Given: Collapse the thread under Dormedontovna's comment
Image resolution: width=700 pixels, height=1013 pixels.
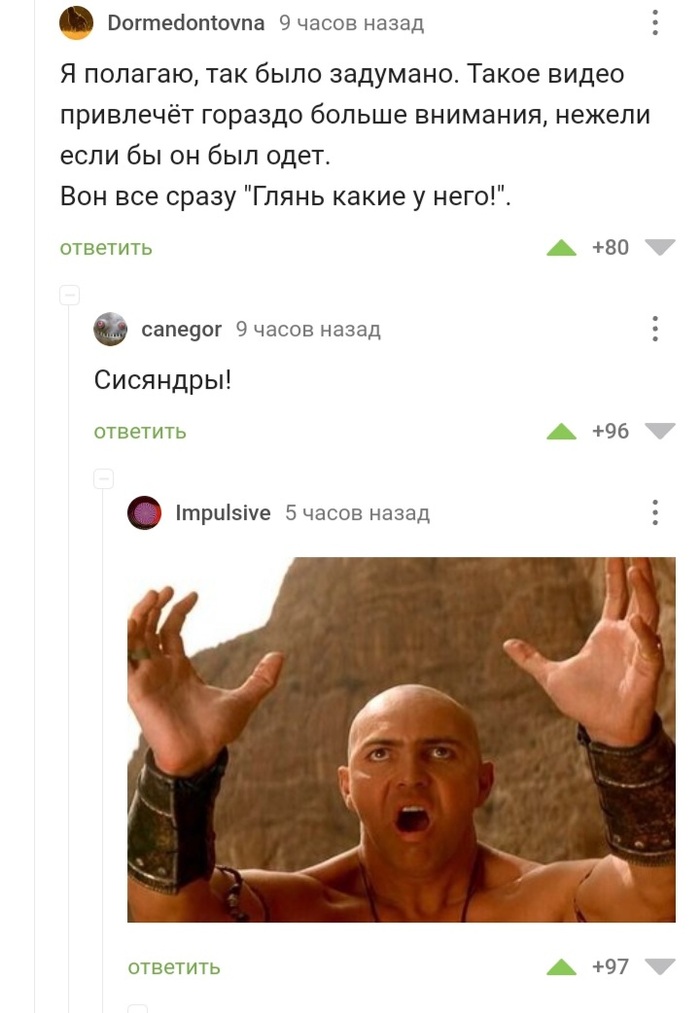Looking at the screenshot, I should 70,294.
